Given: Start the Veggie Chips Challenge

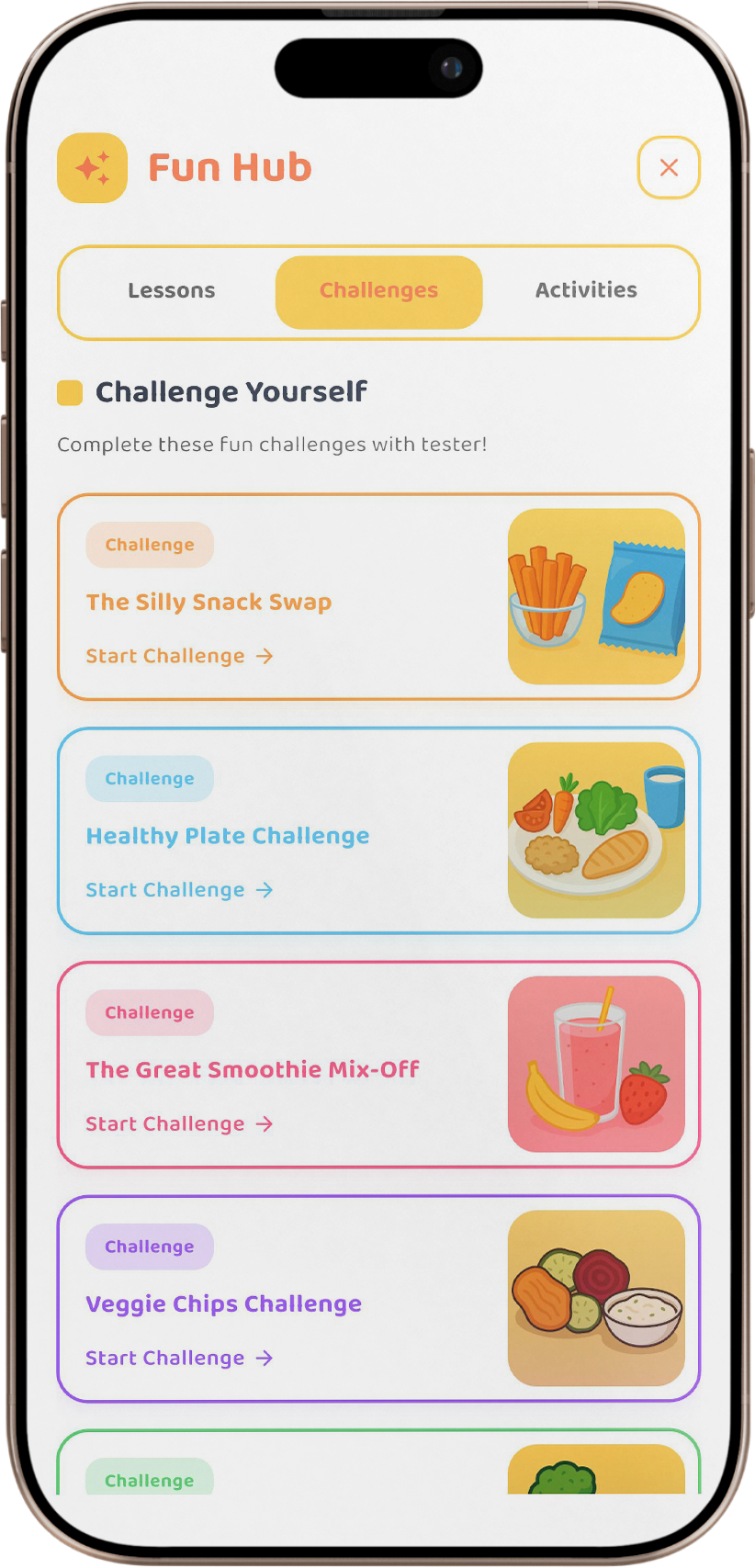Looking at the screenshot, I should coord(179,1358).
